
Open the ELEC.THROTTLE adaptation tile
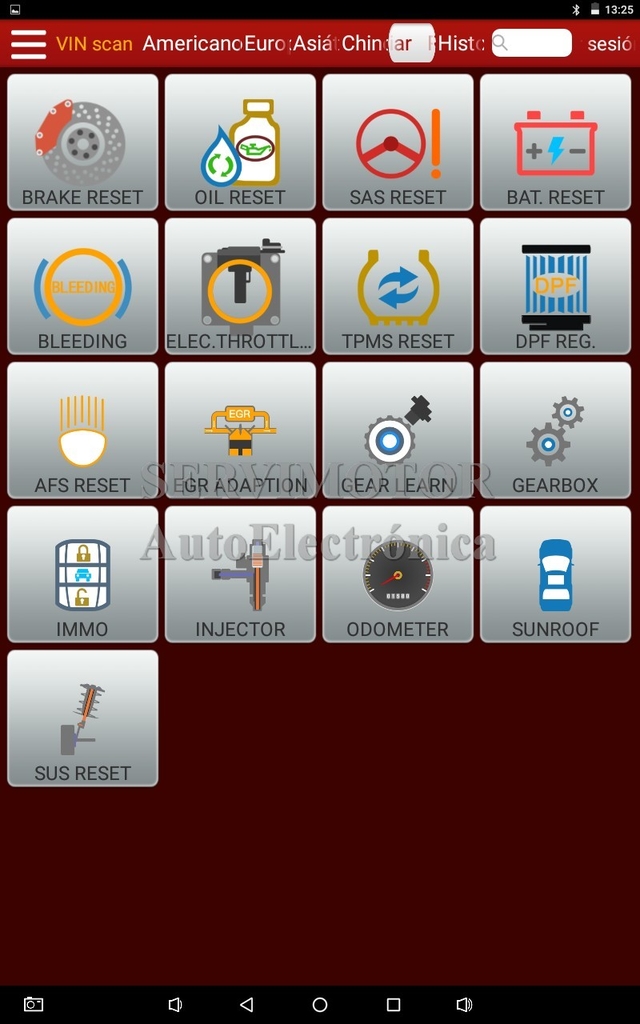(240, 286)
